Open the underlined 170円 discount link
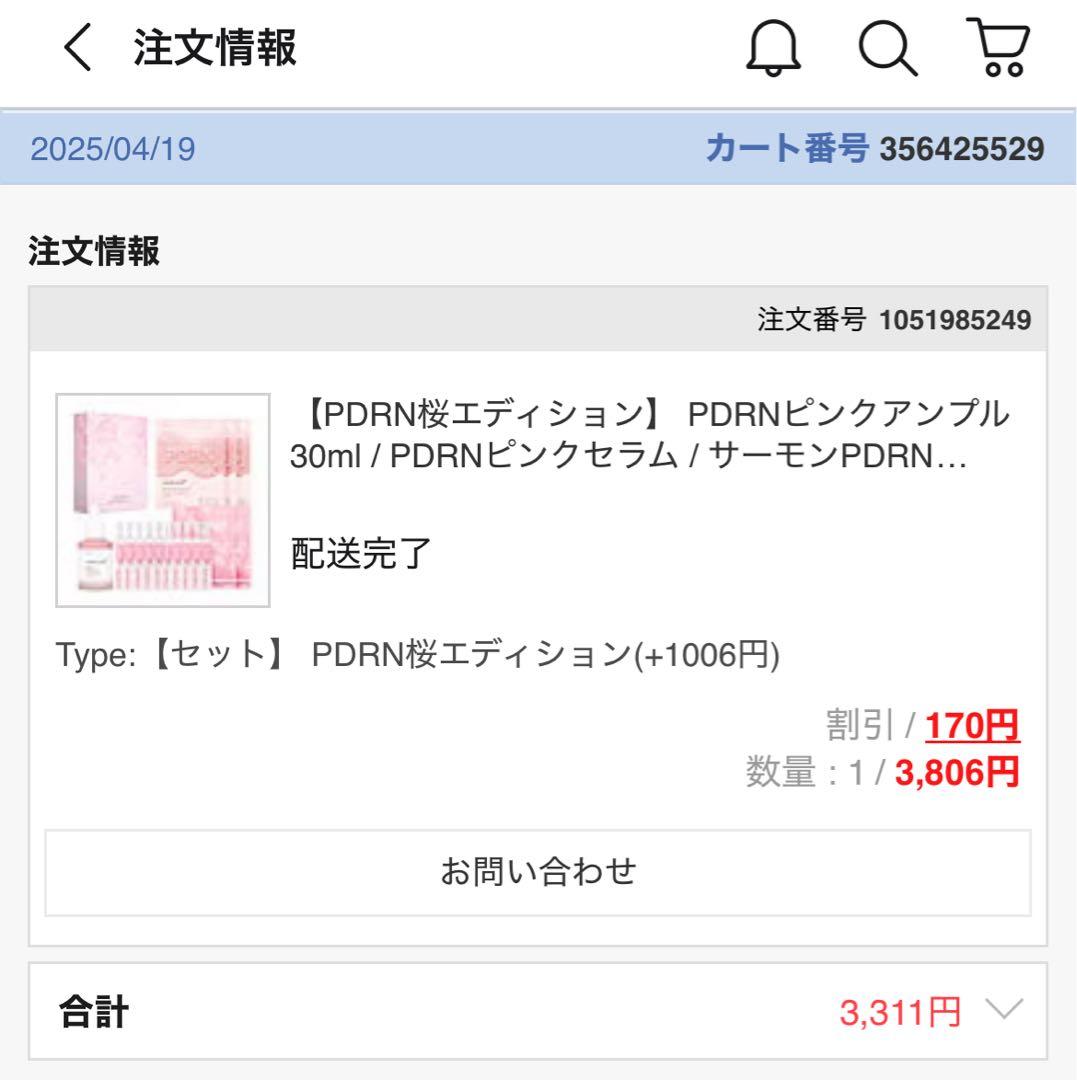Image resolution: width=1077 pixels, height=1080 pixels. tap(972, 725)
